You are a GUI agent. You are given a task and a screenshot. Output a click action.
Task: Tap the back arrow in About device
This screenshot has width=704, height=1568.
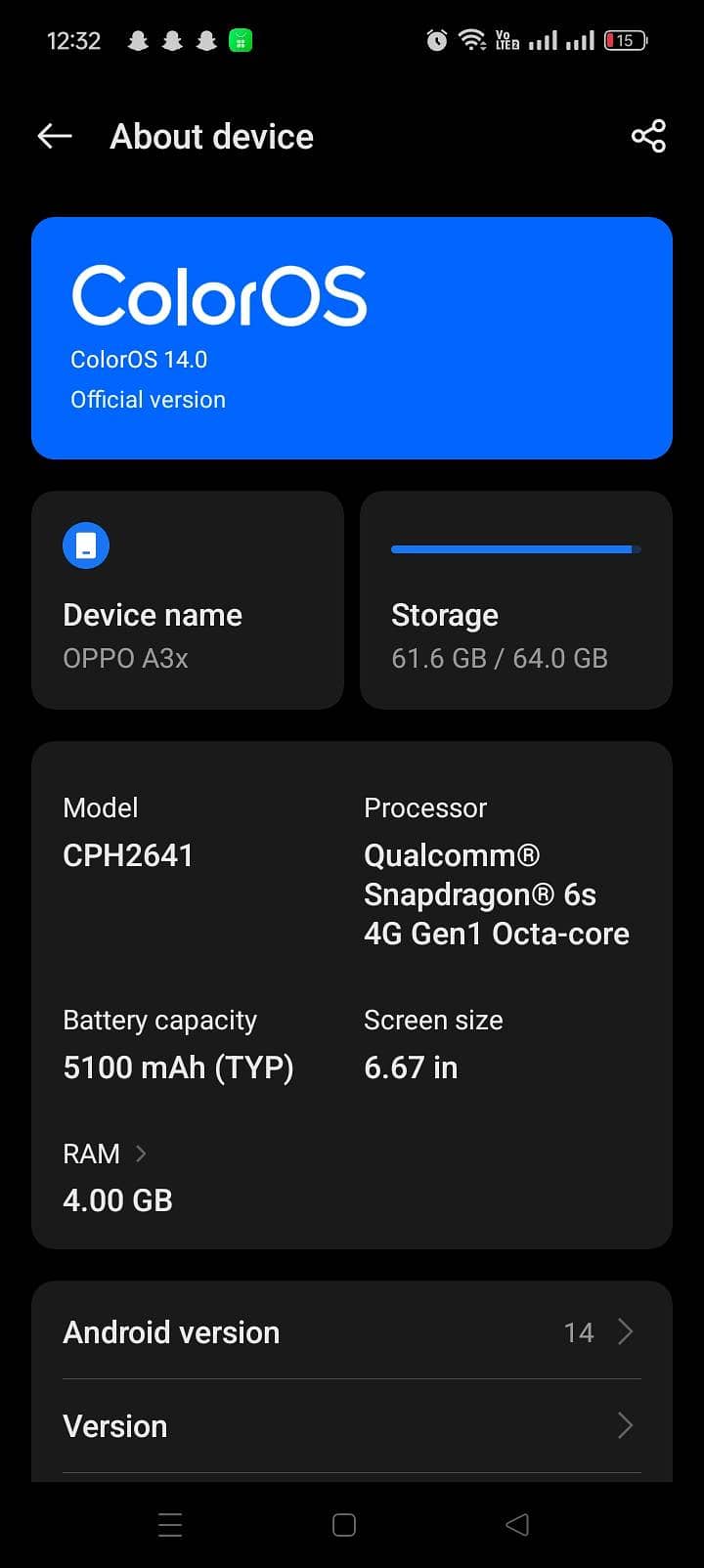(54, 136)
